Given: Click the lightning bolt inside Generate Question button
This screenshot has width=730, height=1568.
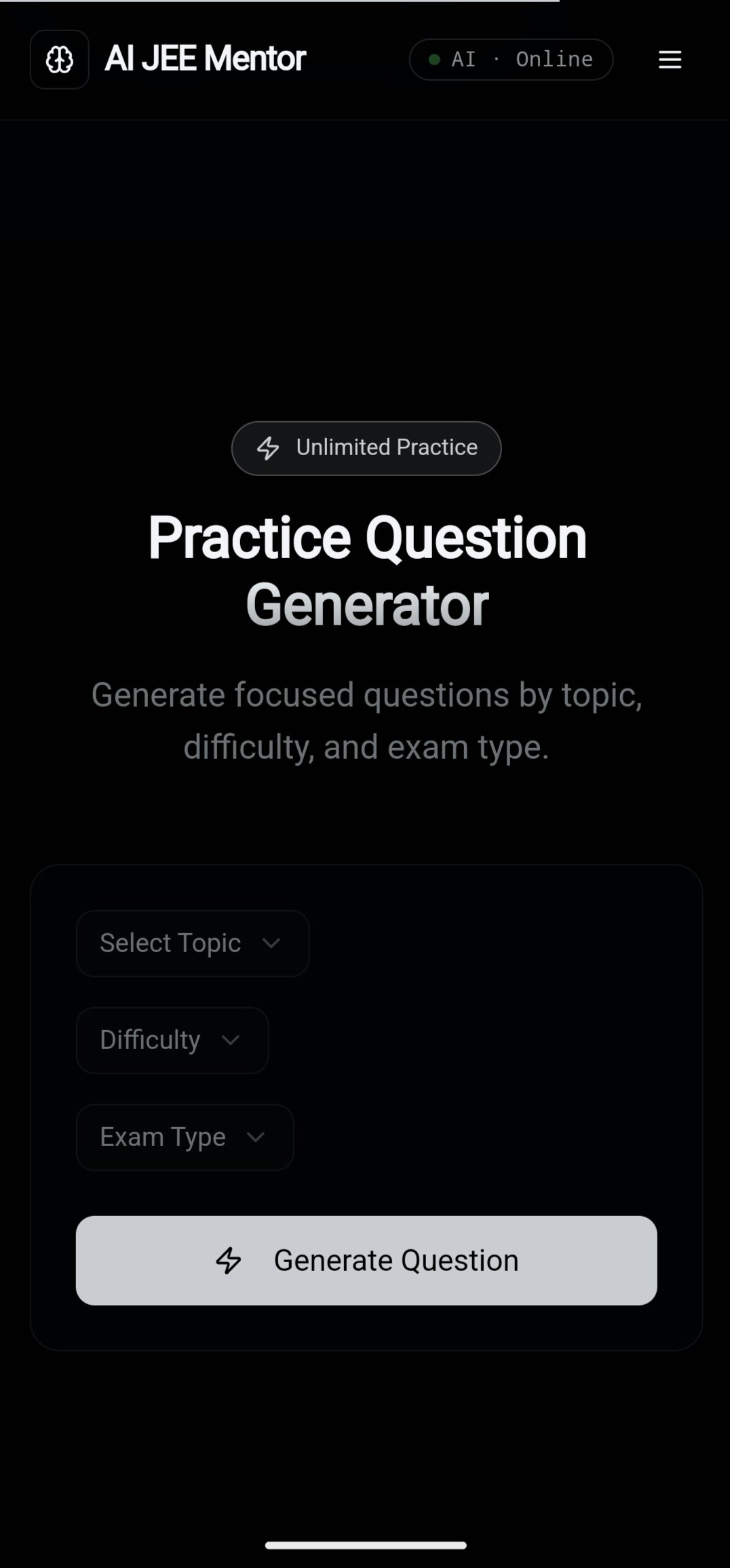Looking at the screenshot, I should point(229,1260).
